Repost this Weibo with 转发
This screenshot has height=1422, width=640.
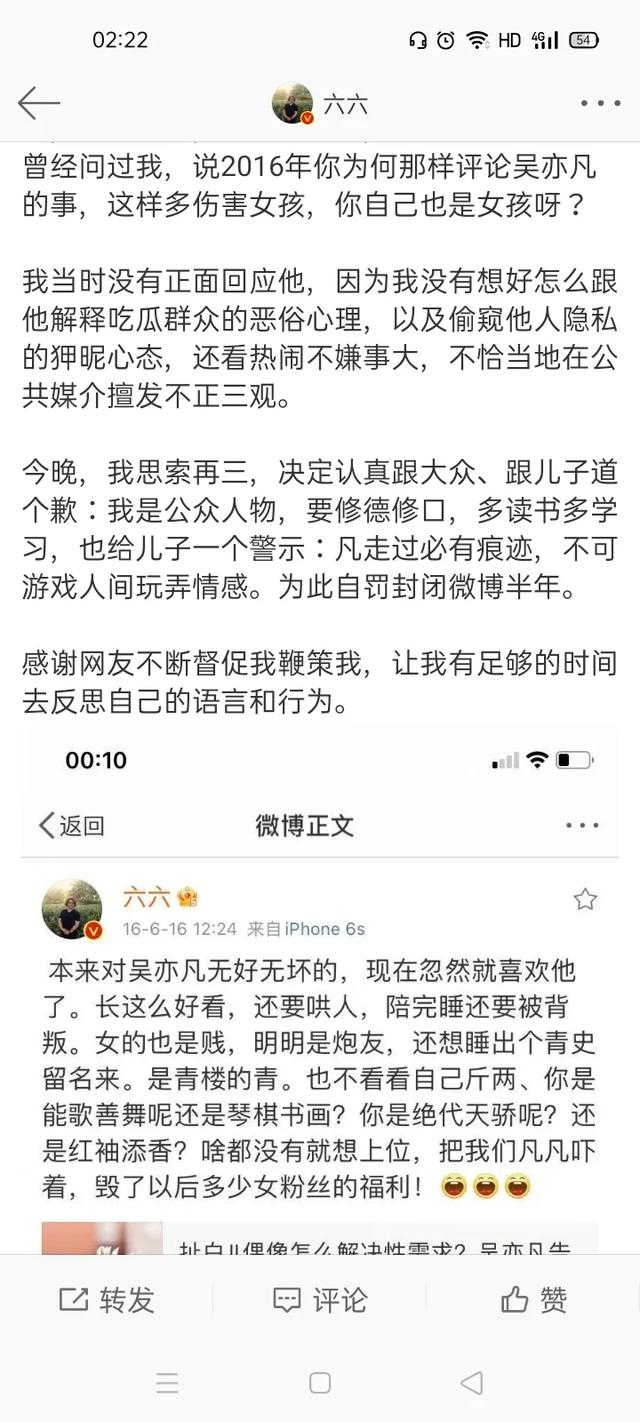[106, 1300]
